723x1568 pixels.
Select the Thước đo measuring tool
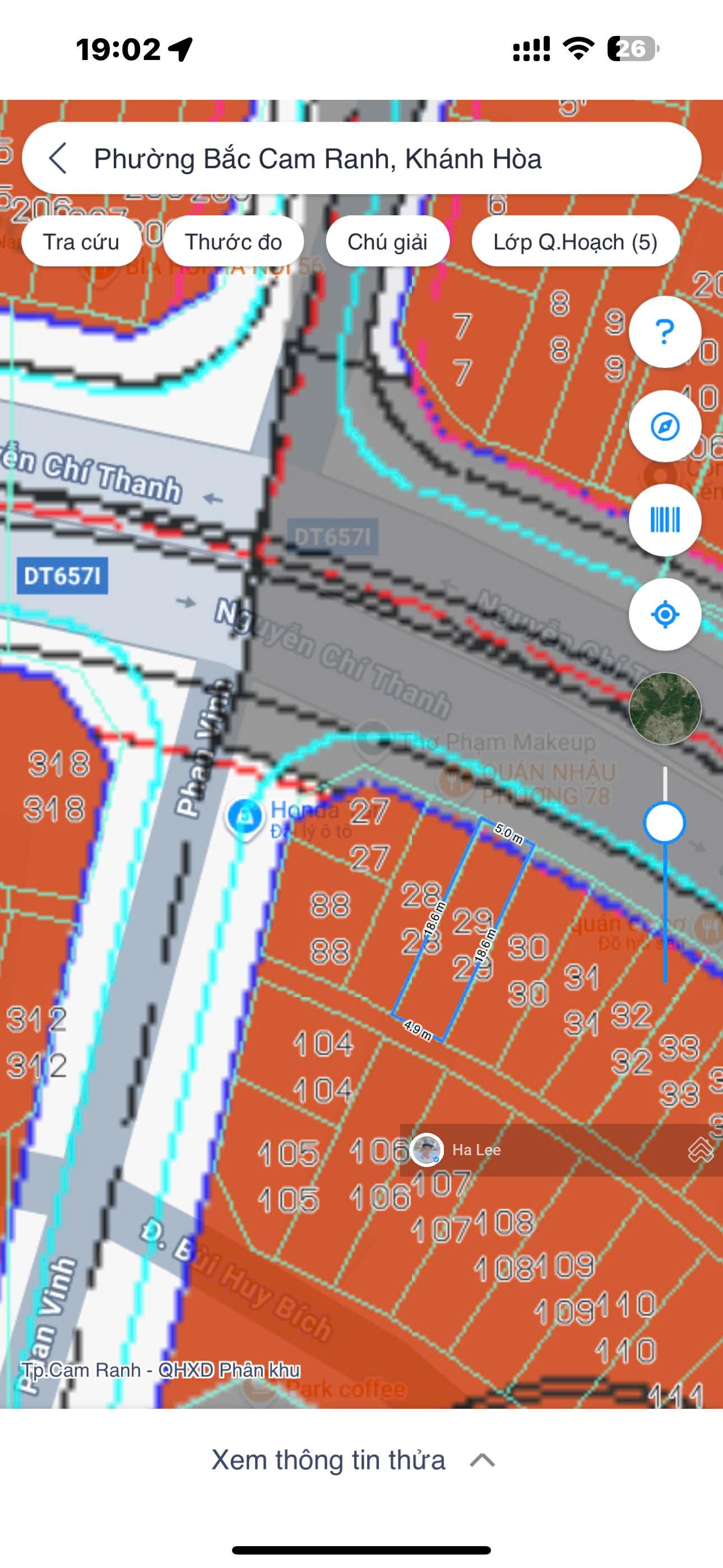tap(233, 242)
